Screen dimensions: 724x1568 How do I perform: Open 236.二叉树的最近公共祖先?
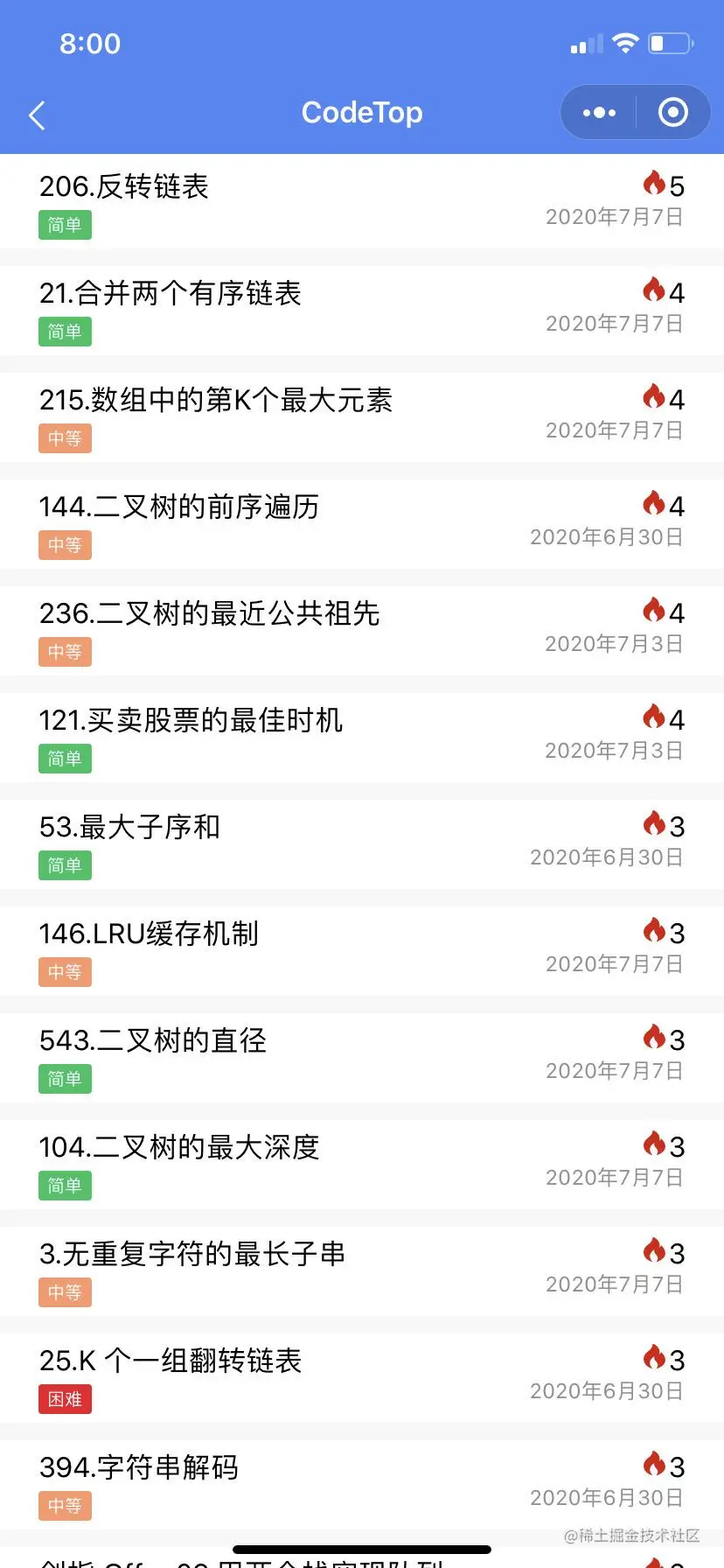[210, 613]
